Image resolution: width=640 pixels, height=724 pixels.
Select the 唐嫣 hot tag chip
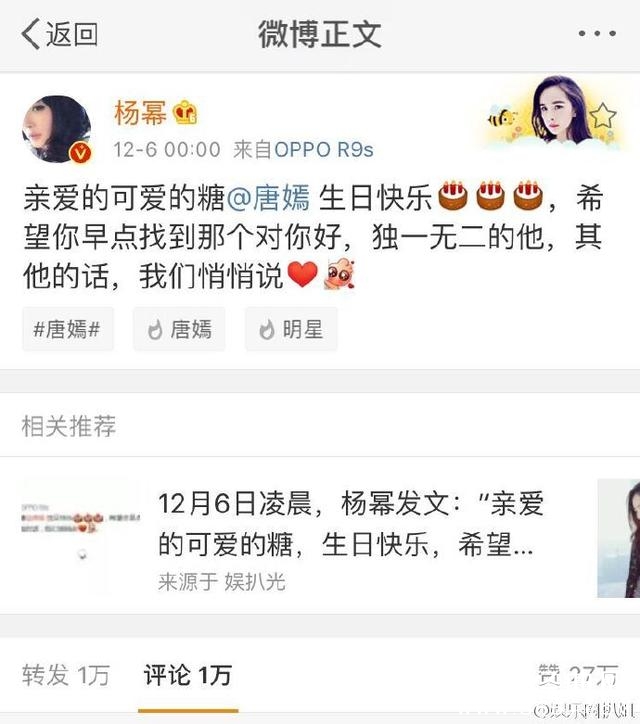[x=179, y=329]
